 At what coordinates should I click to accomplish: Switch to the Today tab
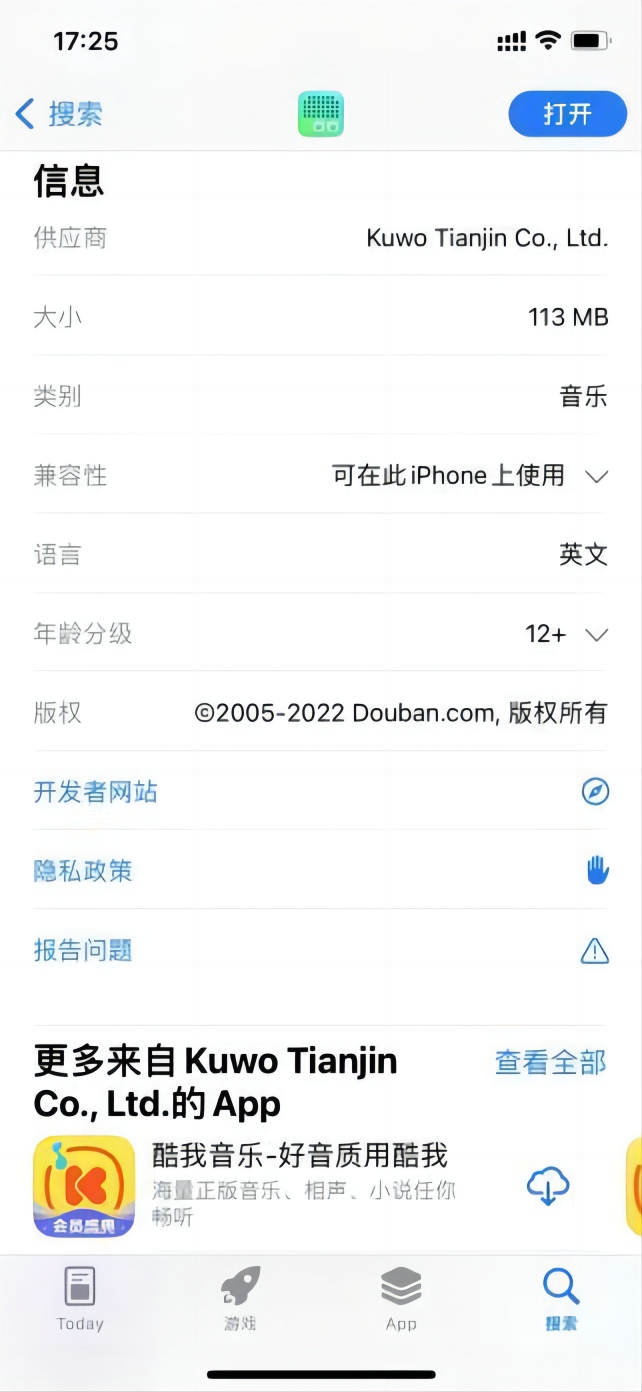point(80,1298)
